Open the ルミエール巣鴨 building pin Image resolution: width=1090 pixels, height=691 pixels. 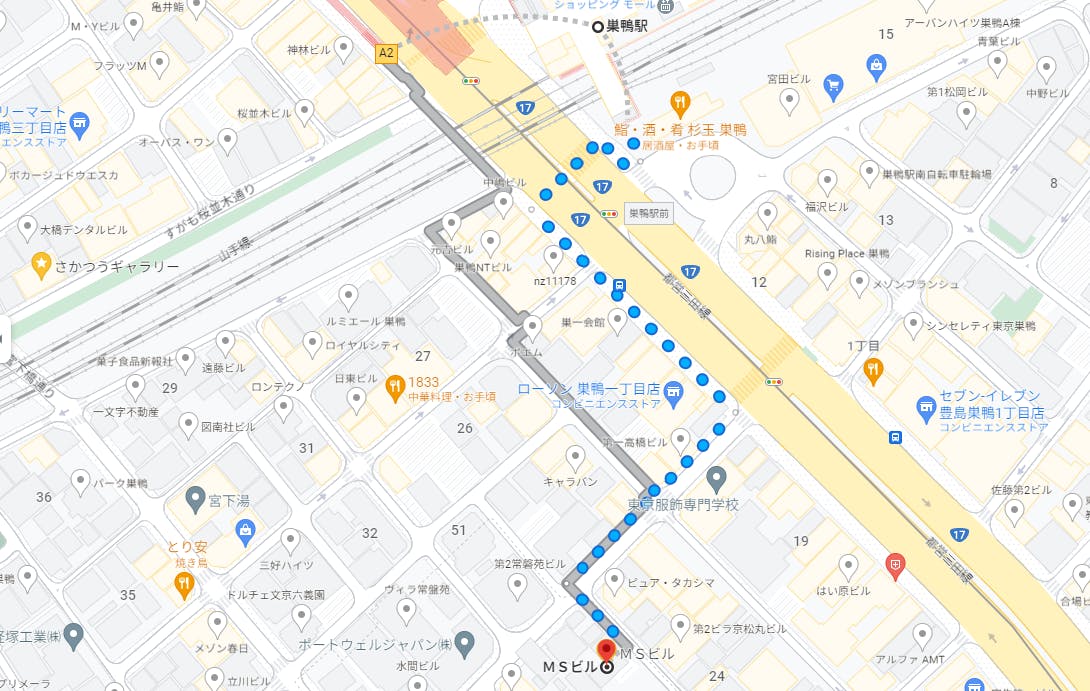tap(348, 298)
